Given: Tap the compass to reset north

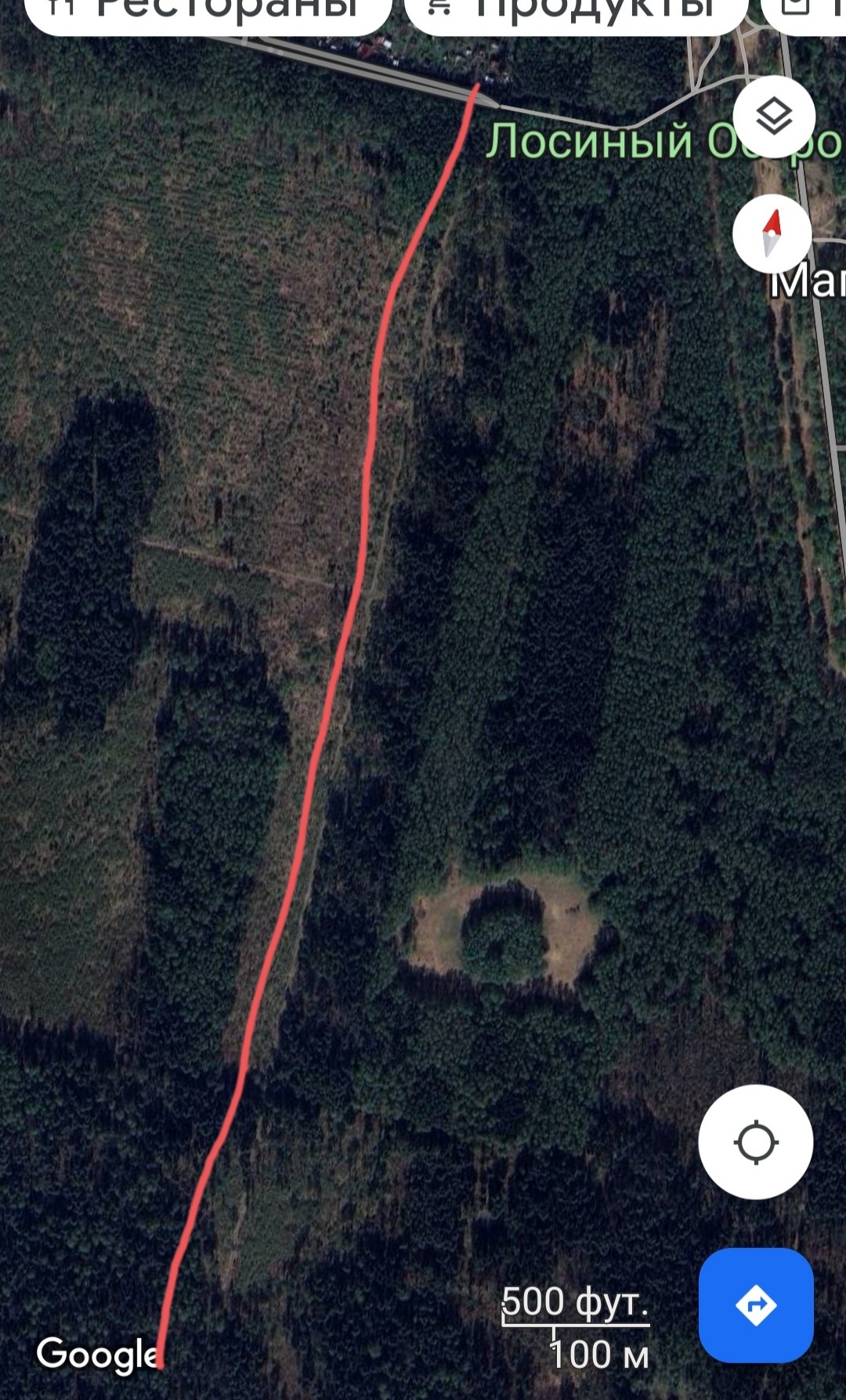Looking at the screenshot, I should (772, 233).
